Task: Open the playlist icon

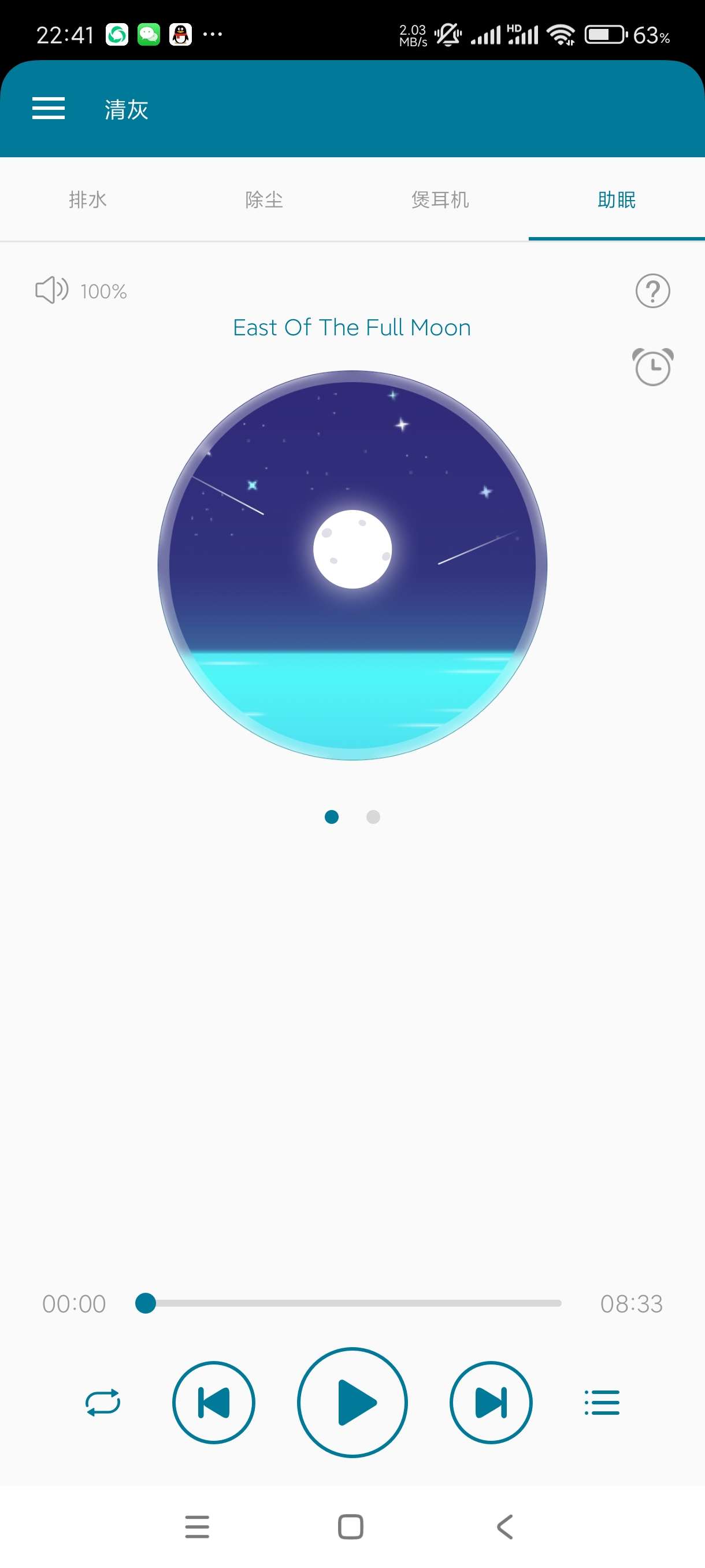Action: (602, 1403)
